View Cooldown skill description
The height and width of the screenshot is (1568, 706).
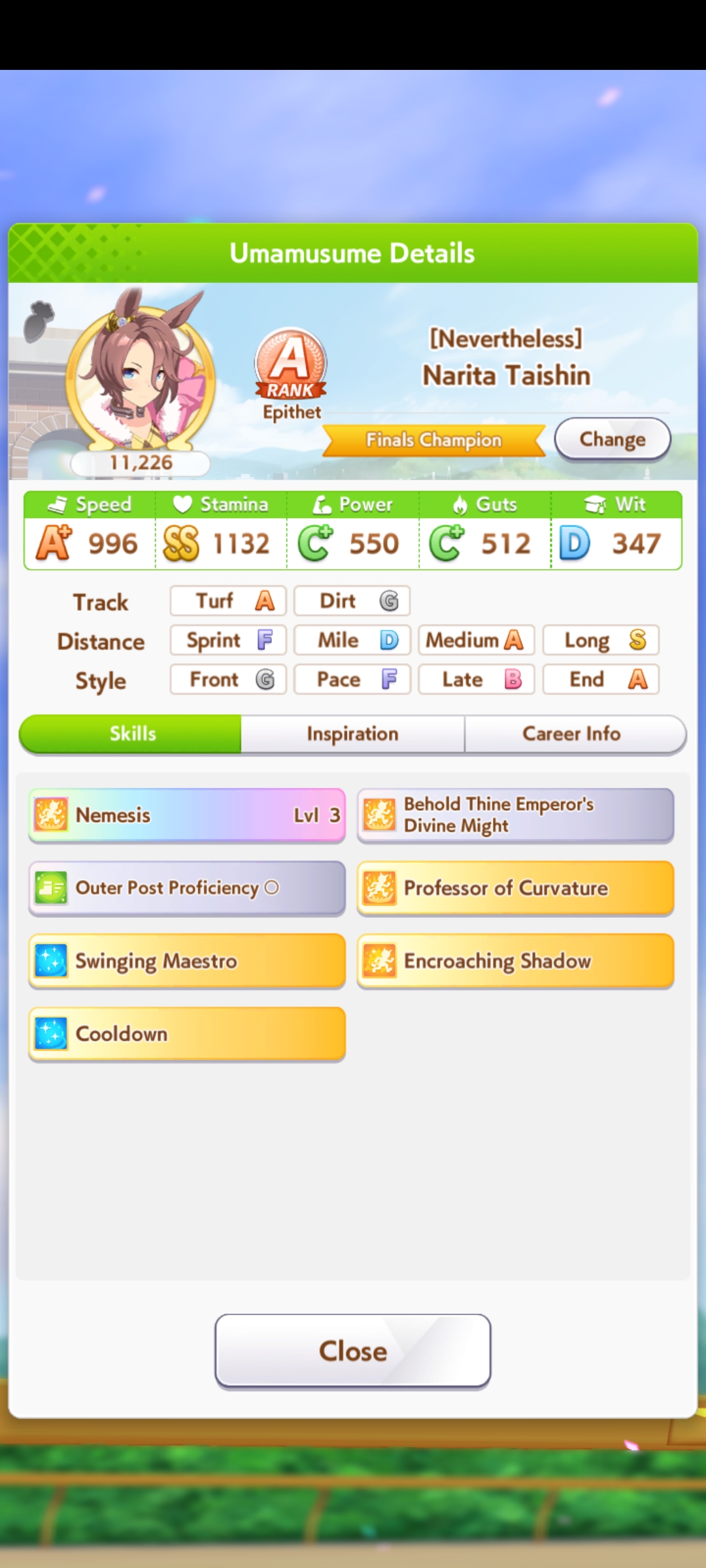coord(187,1034)
